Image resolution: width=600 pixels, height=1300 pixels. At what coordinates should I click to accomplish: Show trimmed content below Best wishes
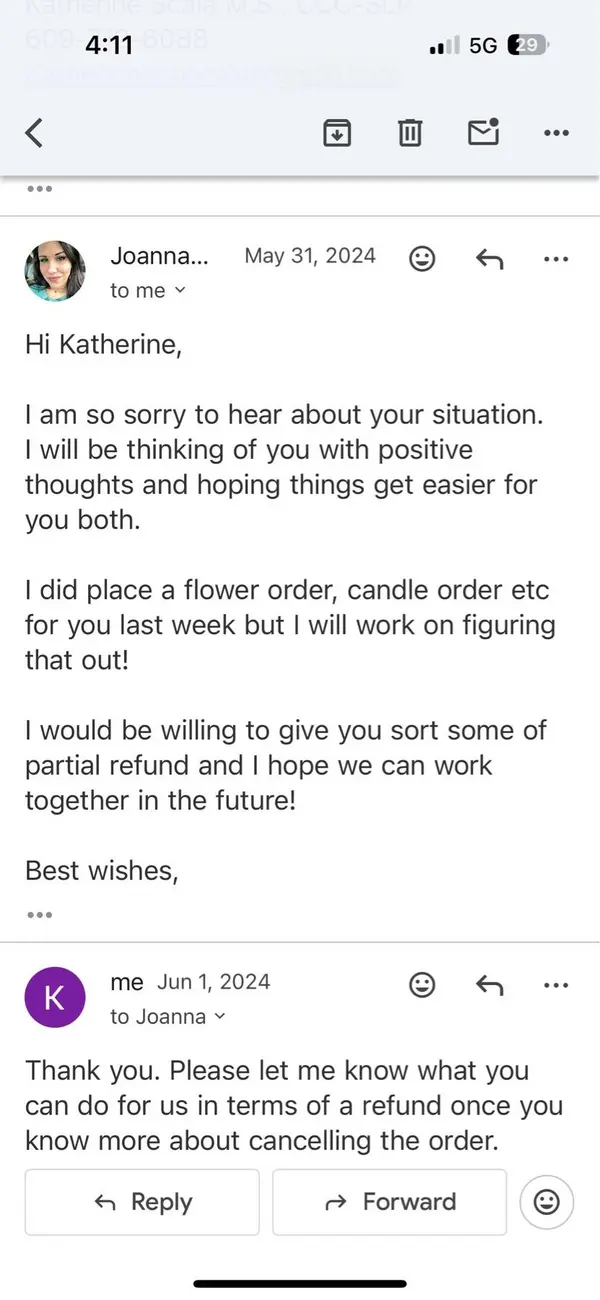pos(39,914)
